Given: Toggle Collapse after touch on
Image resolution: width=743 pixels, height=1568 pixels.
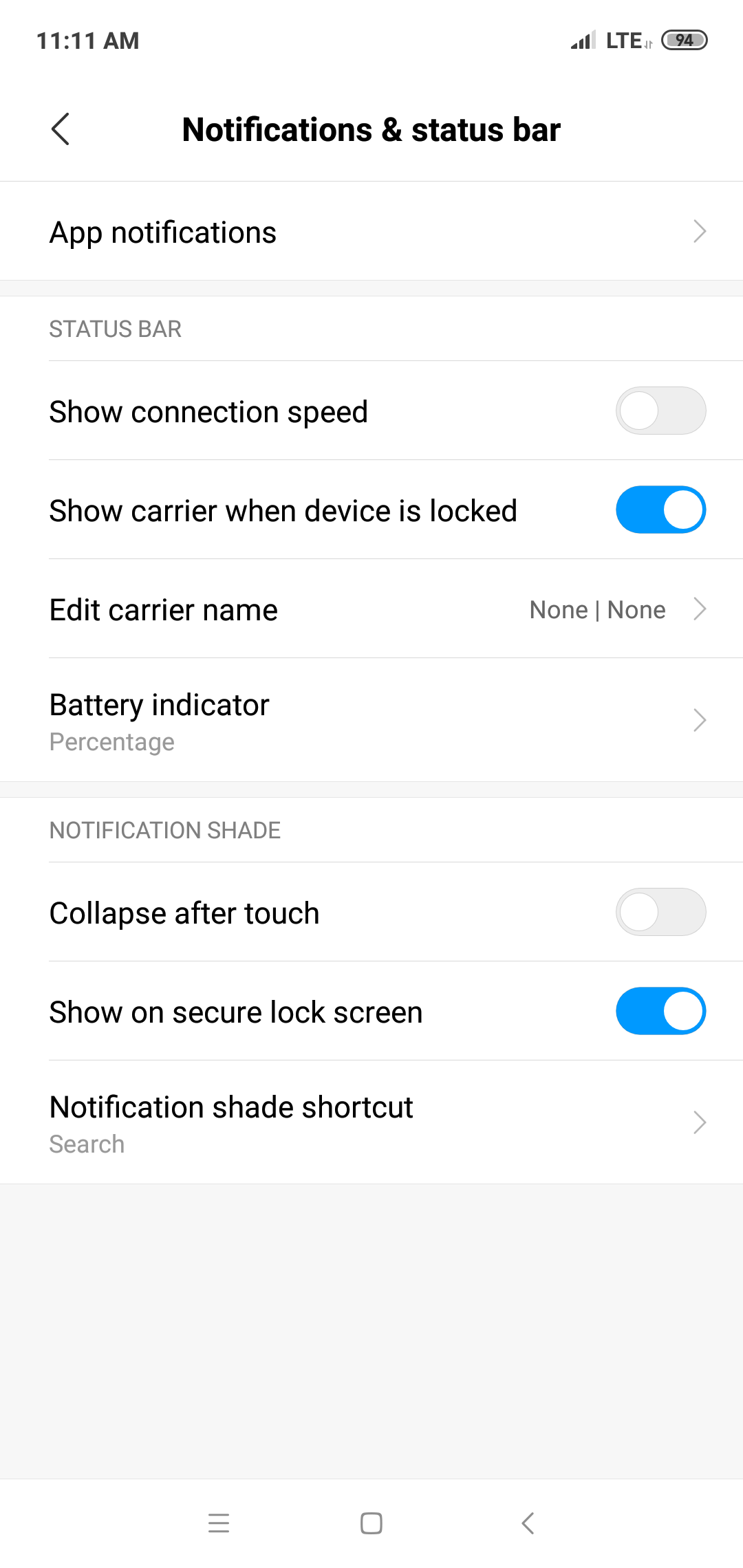Looking at the screenshot, I should click(x=660, y=913).
